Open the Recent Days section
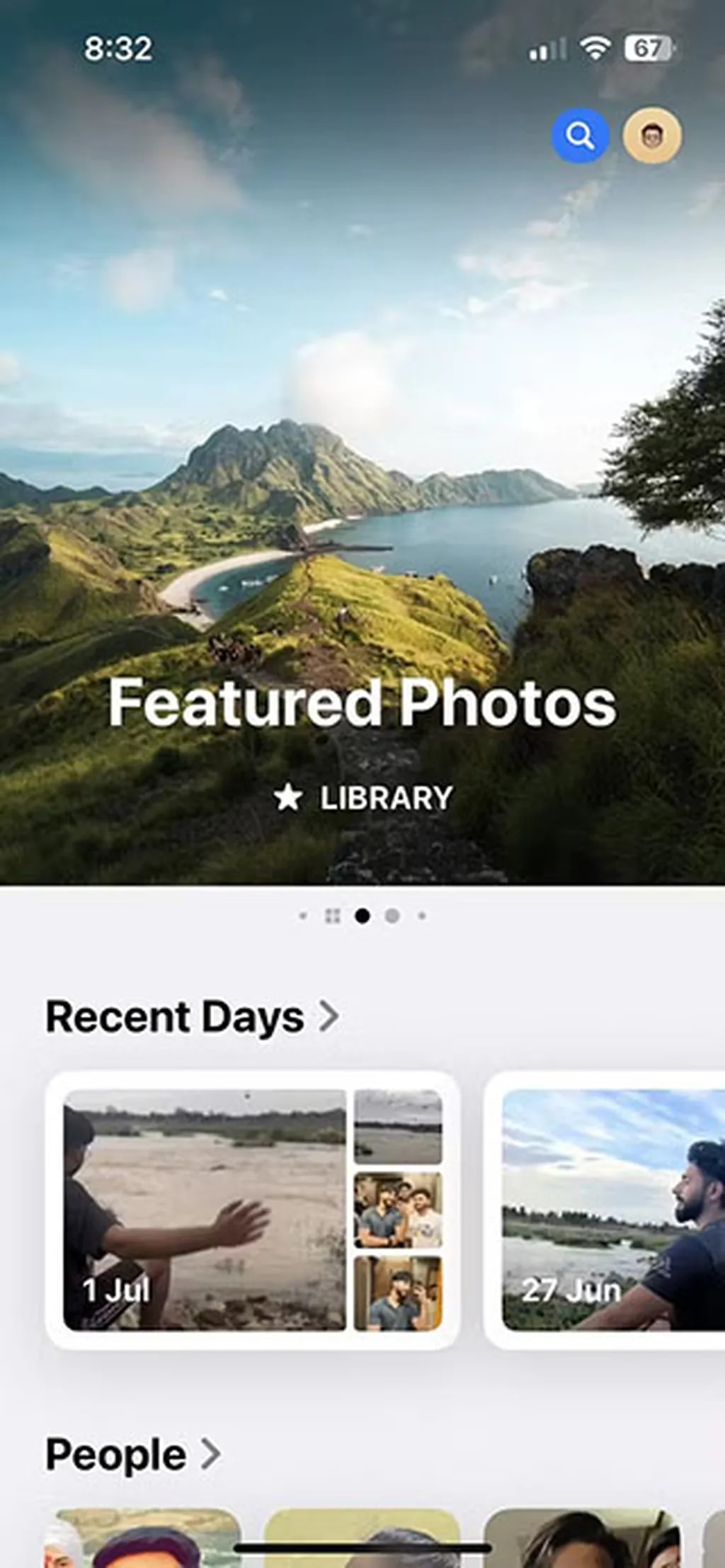 (192, 1017)
